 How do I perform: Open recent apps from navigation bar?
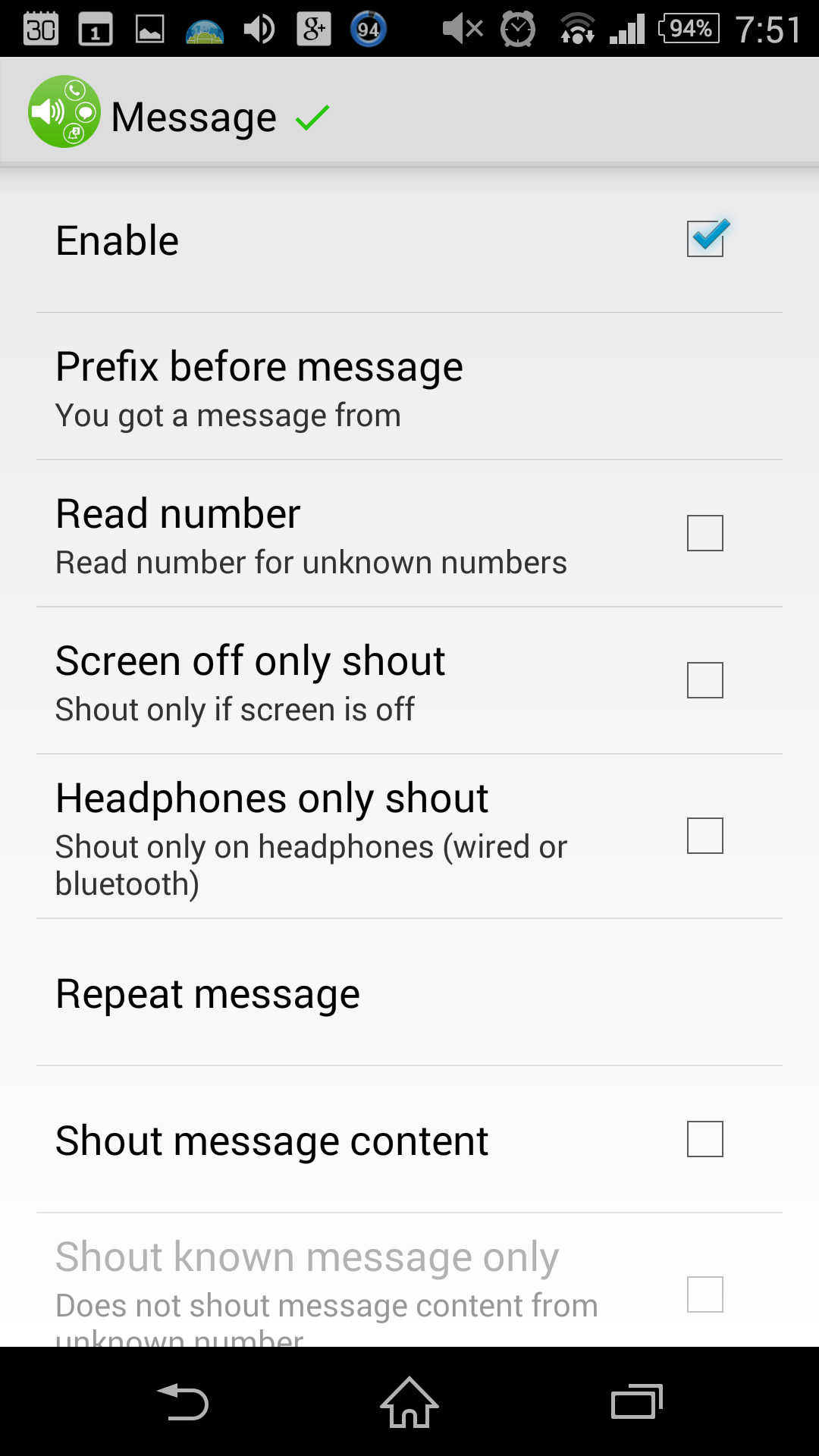(636, 1402)
